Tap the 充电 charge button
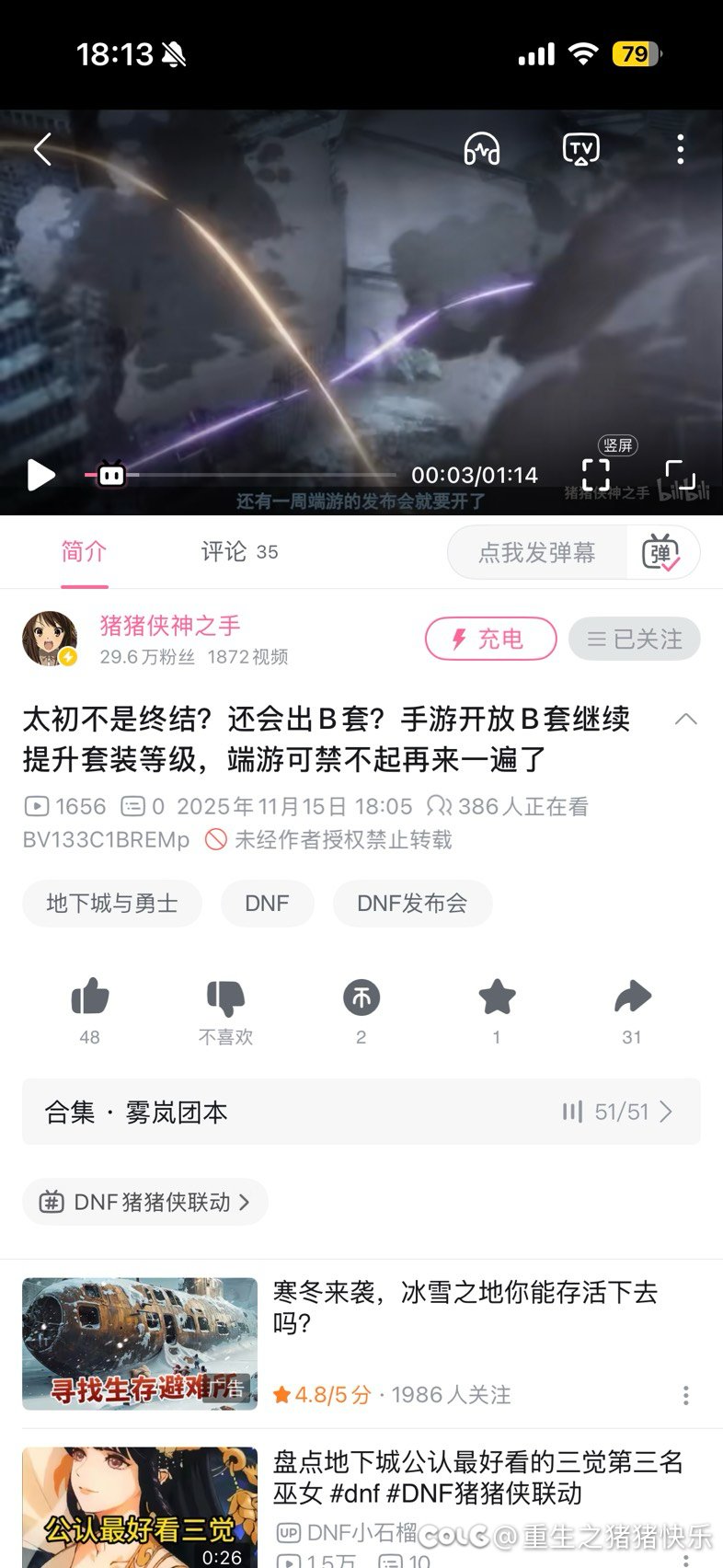Viewport: 723px width, 1568px height. click(x=490, y=639)
